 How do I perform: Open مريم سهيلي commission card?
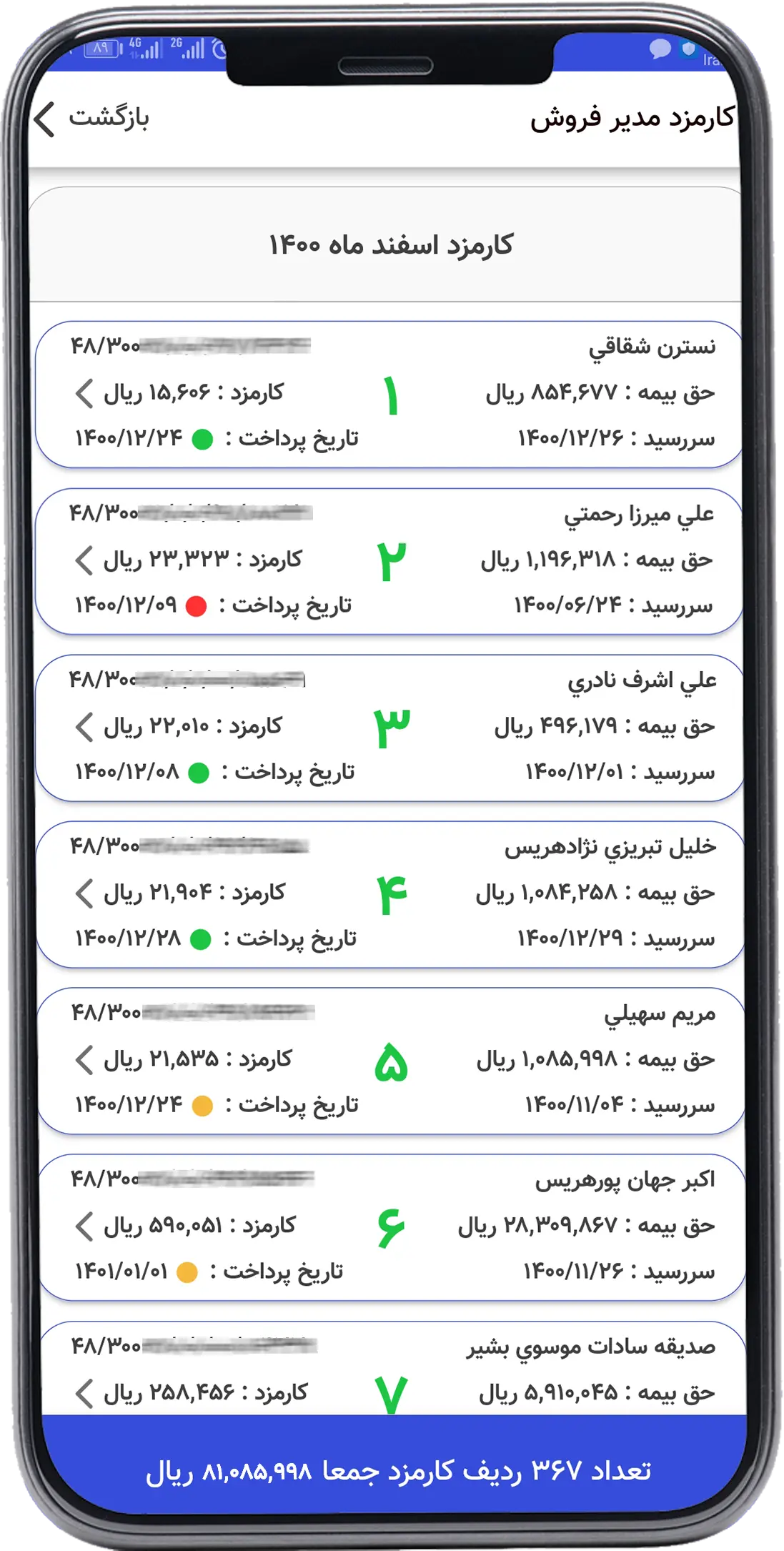(389, 1061)
